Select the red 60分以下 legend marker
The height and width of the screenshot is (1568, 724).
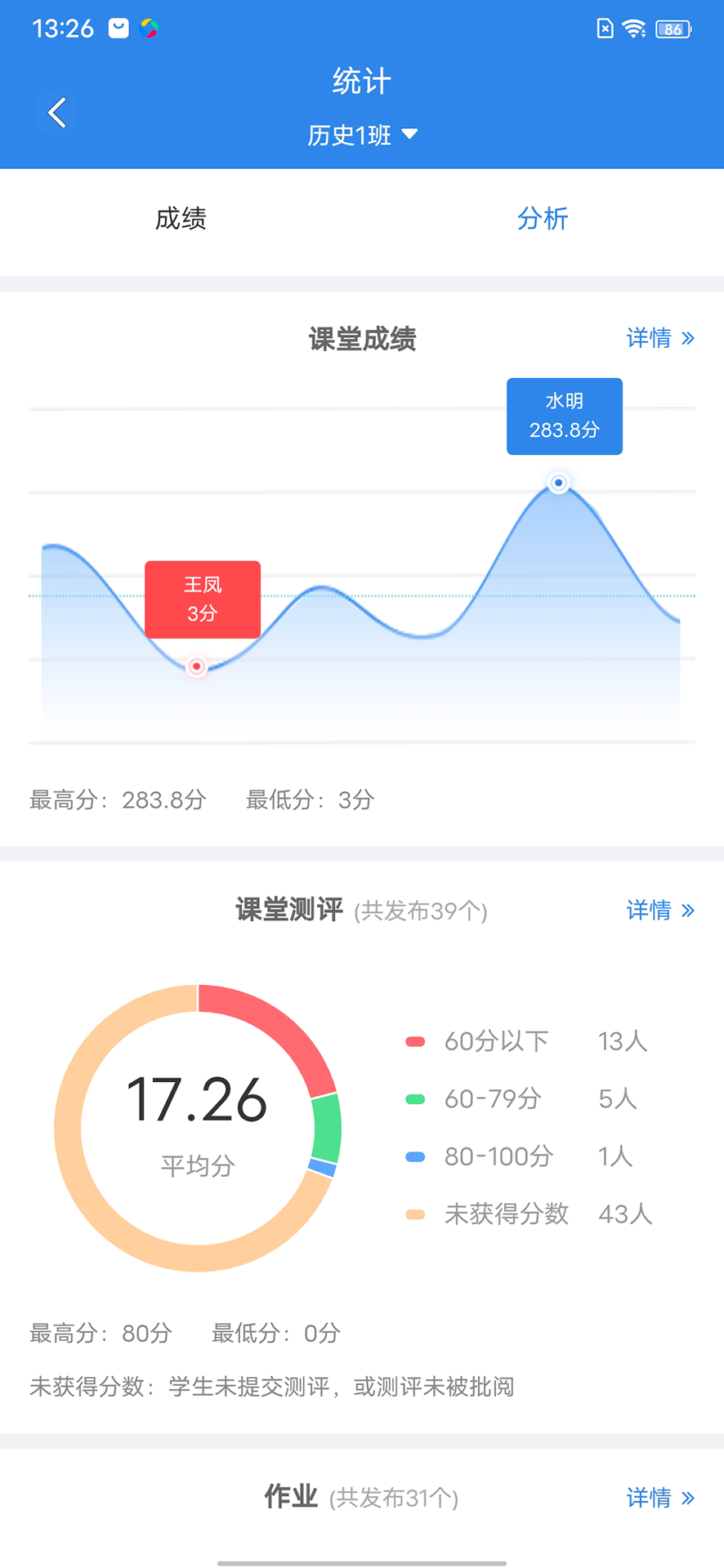415,1040
